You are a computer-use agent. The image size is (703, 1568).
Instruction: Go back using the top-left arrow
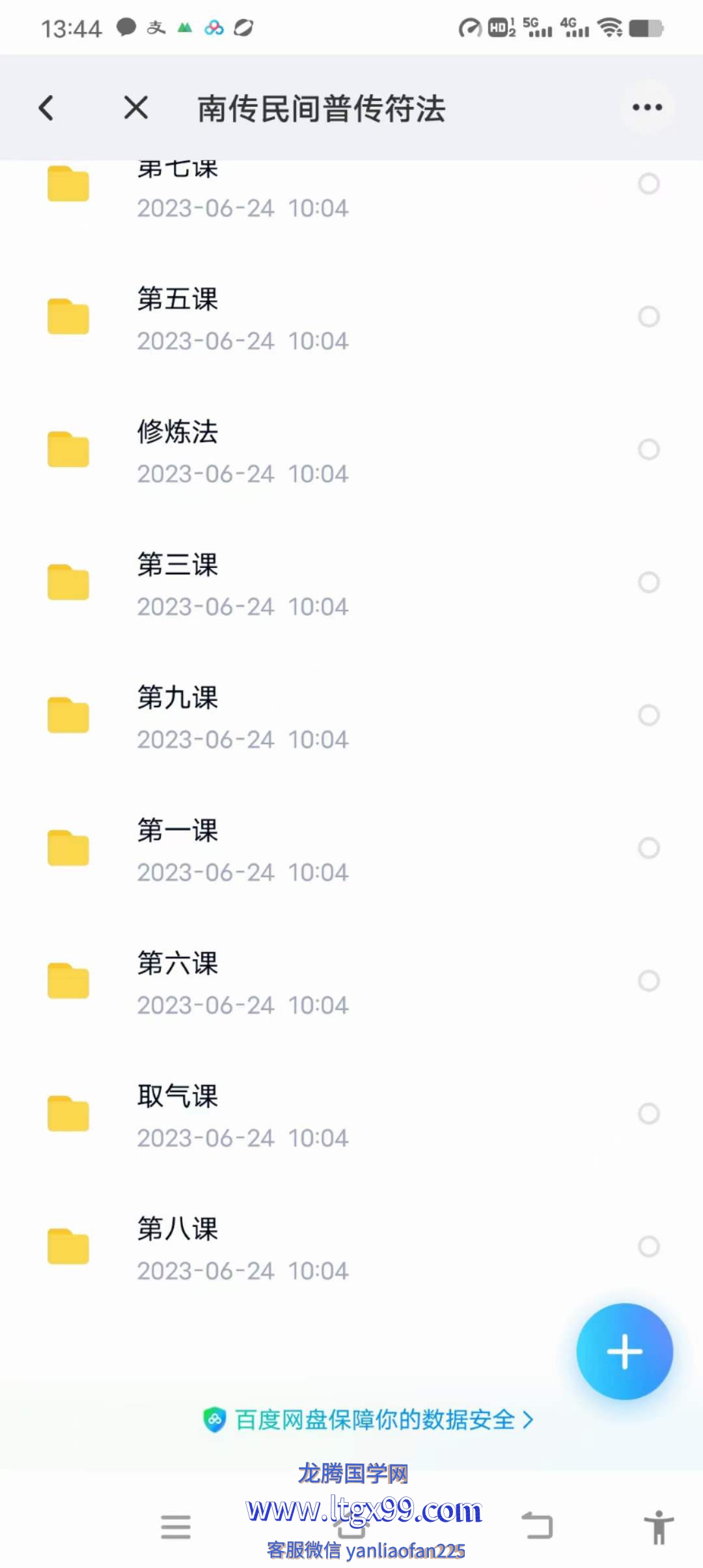pos(46,108)
